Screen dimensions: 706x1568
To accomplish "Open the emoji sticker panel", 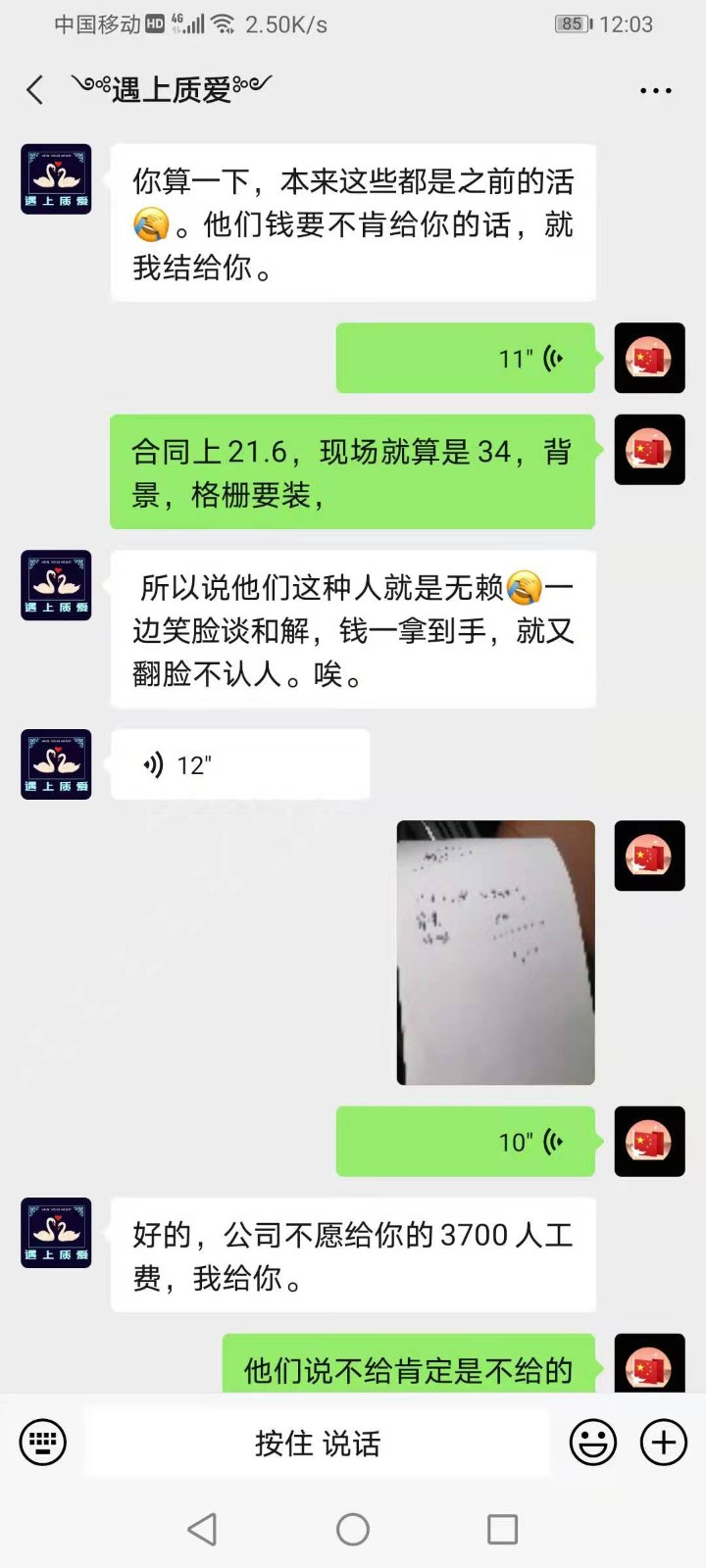I will tap(593, 1443).
